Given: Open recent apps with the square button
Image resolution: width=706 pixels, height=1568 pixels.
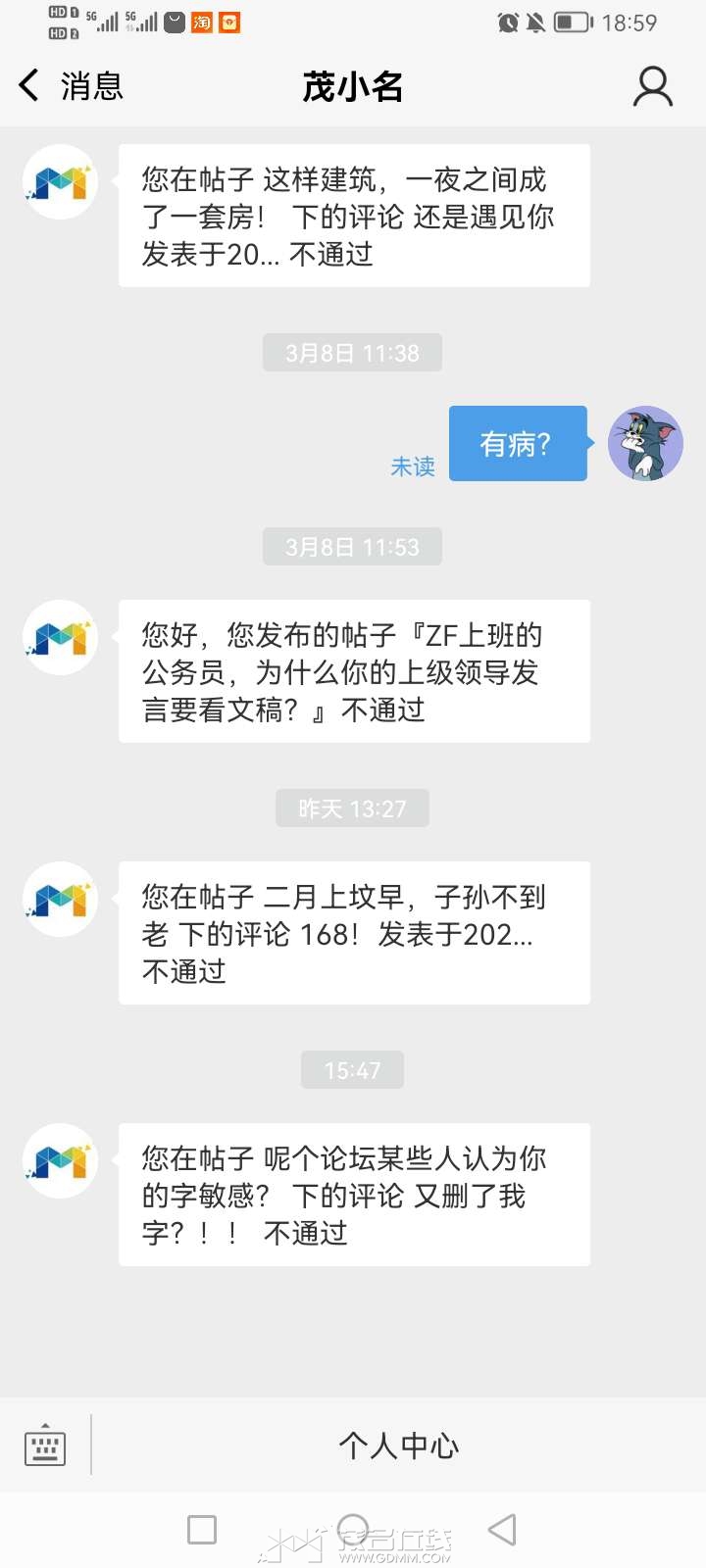Looking at the screenshot, I should pos(202,1530).
